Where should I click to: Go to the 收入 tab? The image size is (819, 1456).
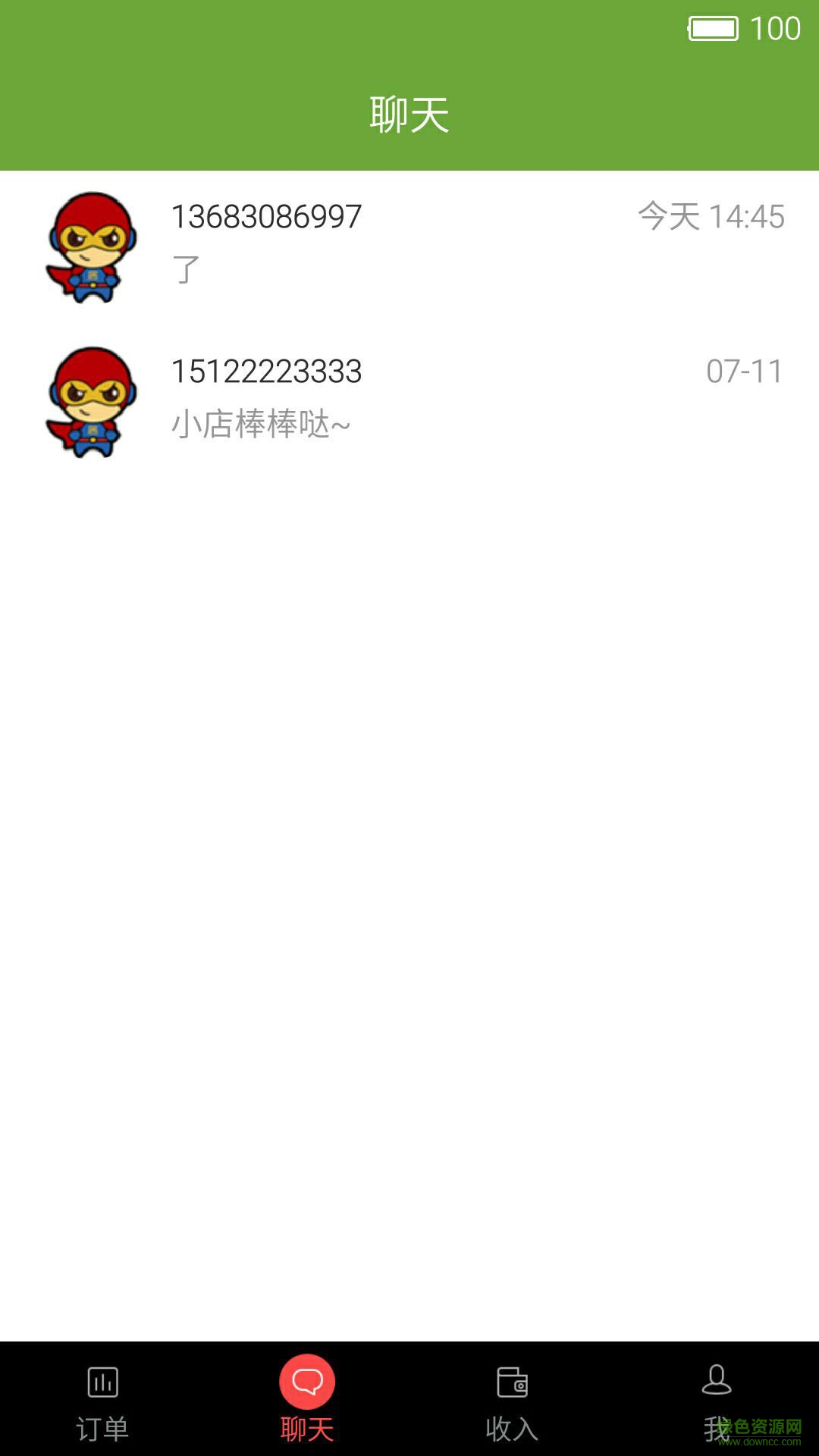[x=512, y=1399]
